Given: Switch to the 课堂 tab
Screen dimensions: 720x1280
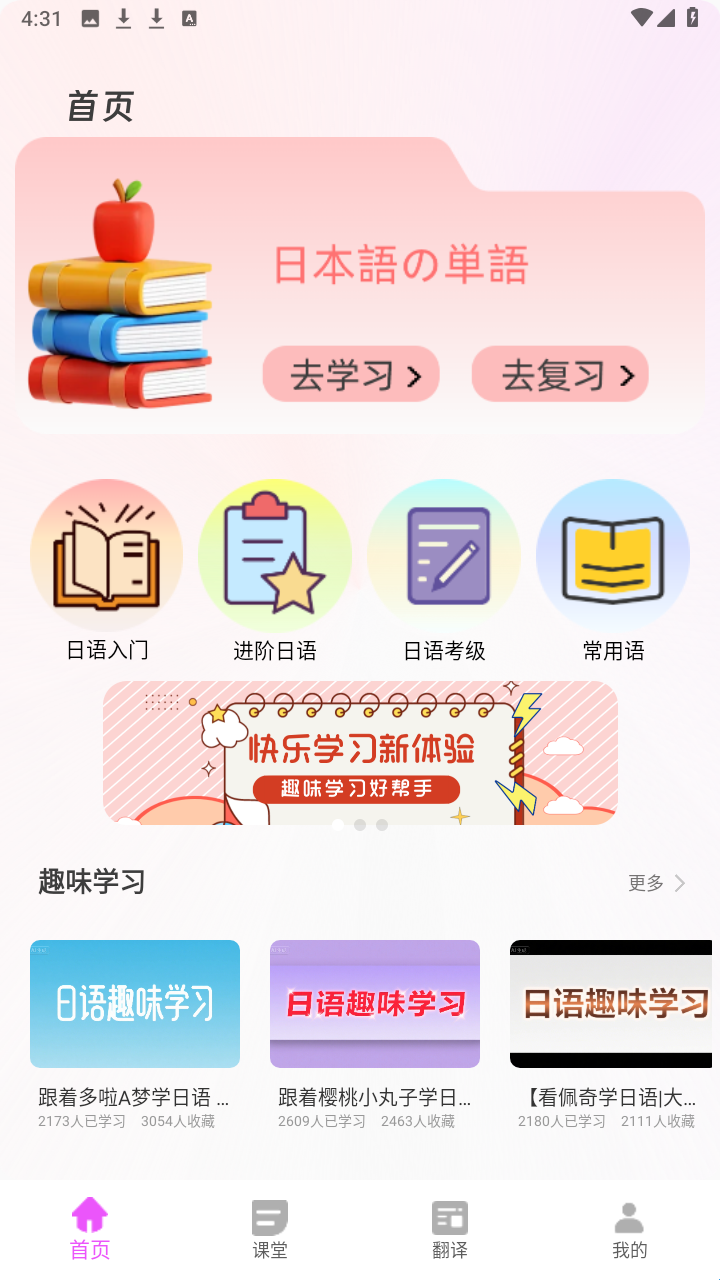Looking at the screenshot, I should pos(270,1230).
